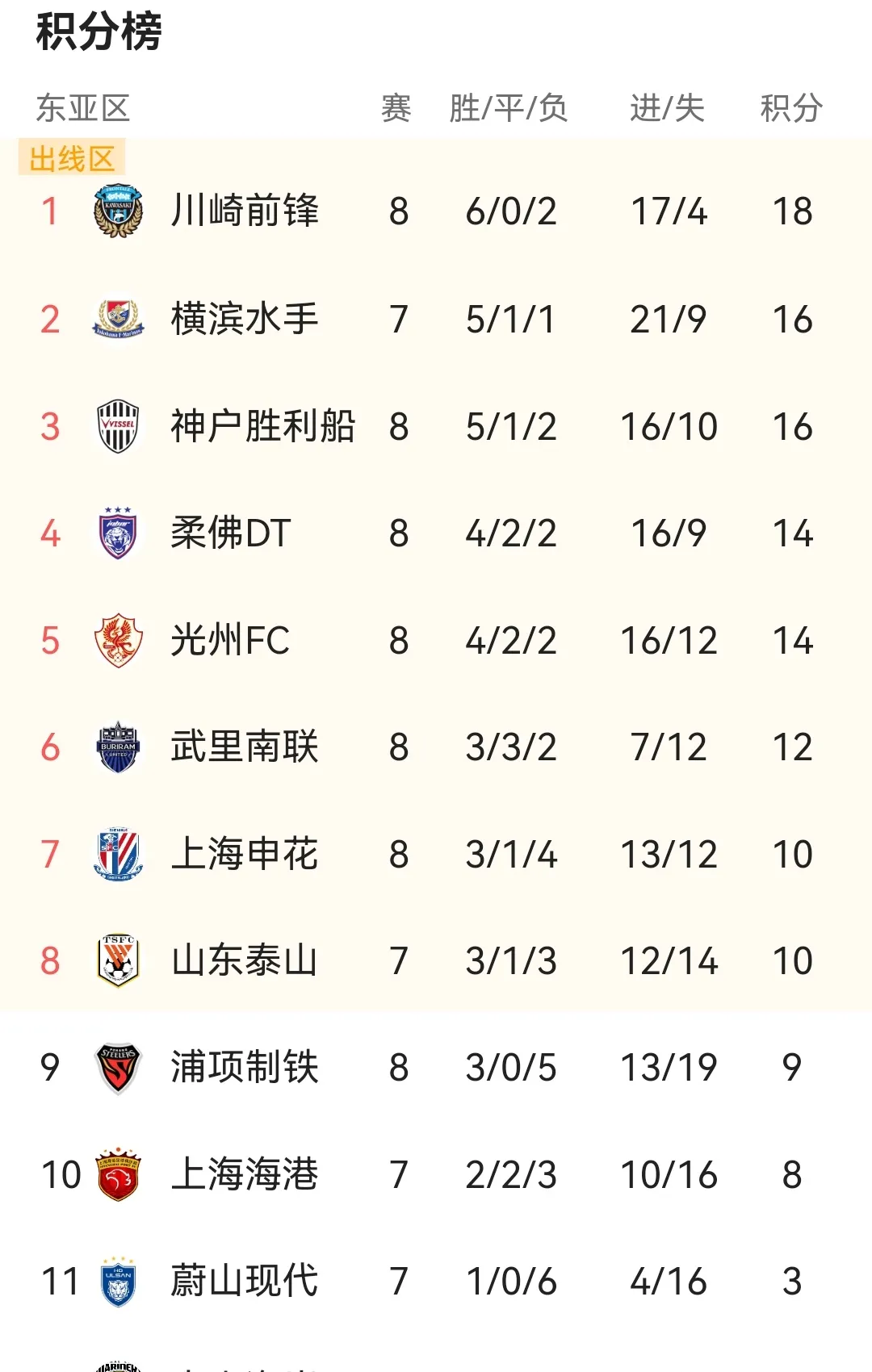Open the Shandong Taishan (山东泰山) crest
Image resolution: width=872 pixels, height=1372 pixels.
tap(118, 960)
